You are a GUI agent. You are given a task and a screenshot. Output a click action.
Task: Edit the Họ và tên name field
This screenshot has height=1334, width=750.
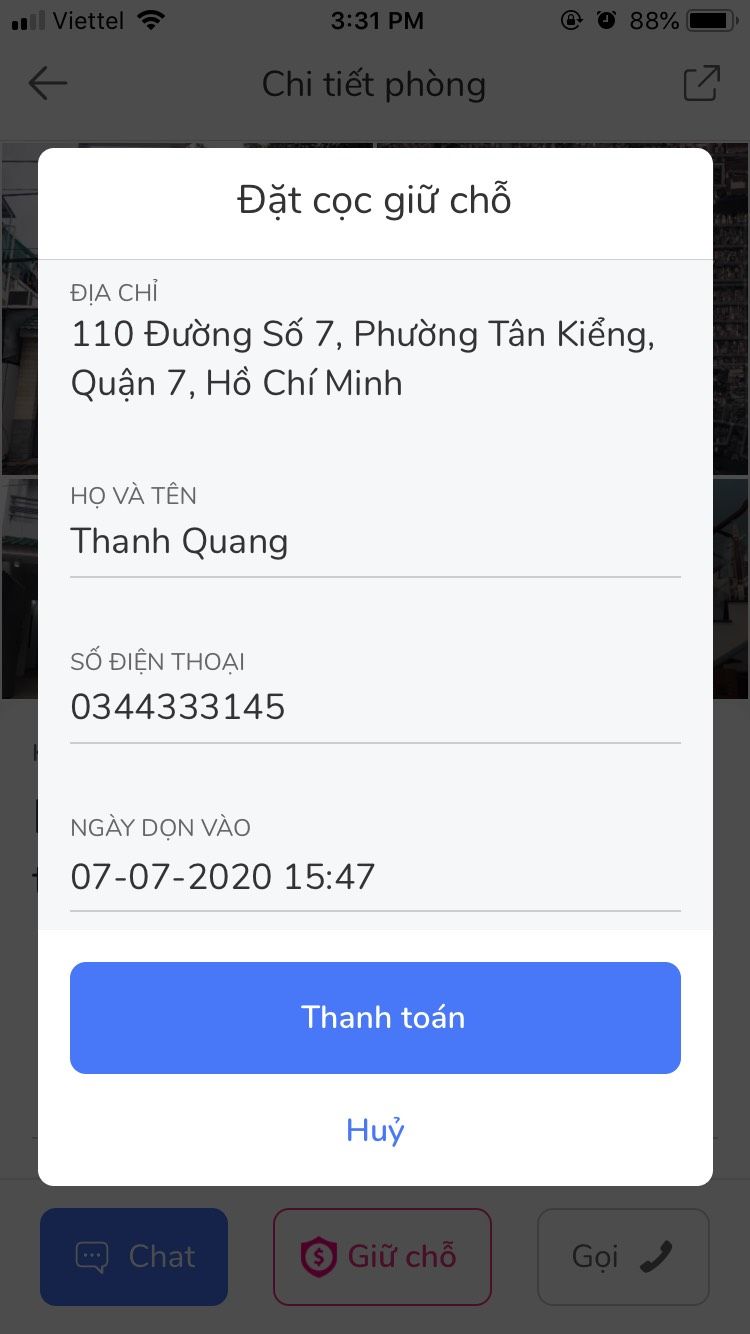coord(375,542)
